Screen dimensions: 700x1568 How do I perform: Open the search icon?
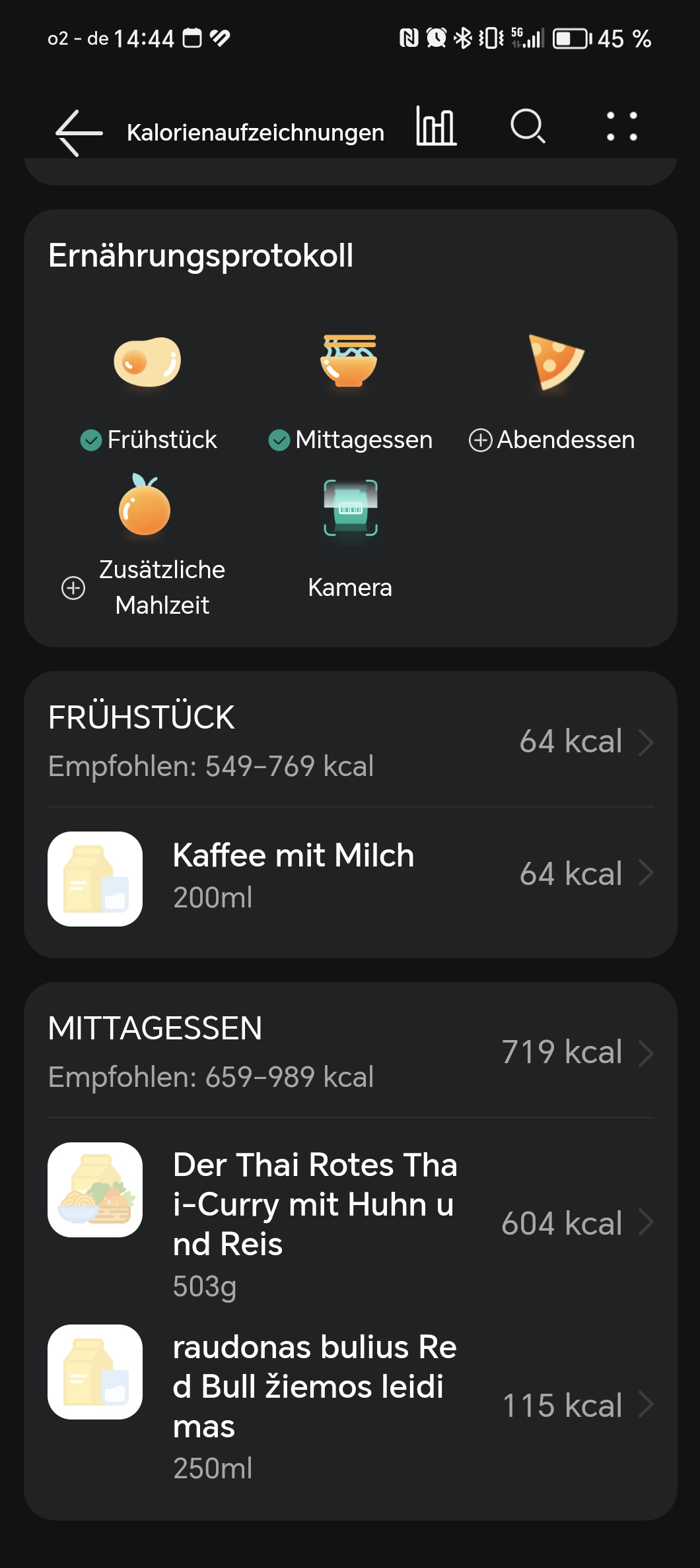(528, 126)
